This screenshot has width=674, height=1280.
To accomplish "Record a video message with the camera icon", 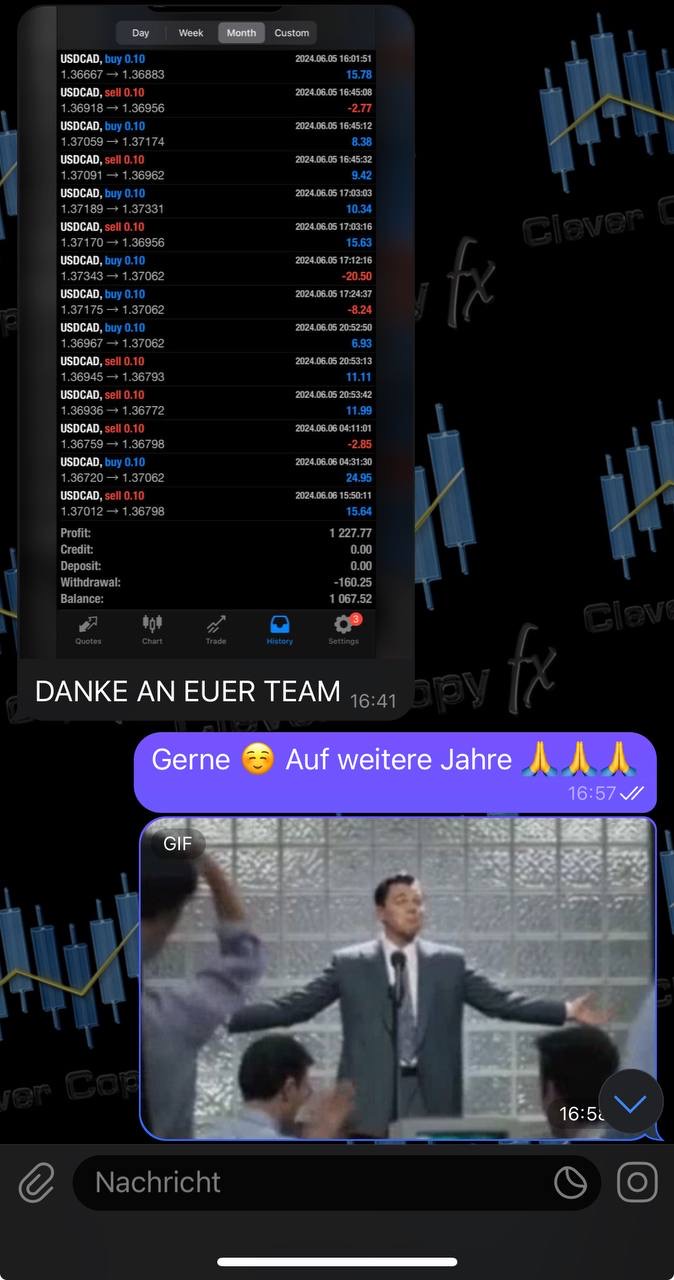I will 637,1183.
